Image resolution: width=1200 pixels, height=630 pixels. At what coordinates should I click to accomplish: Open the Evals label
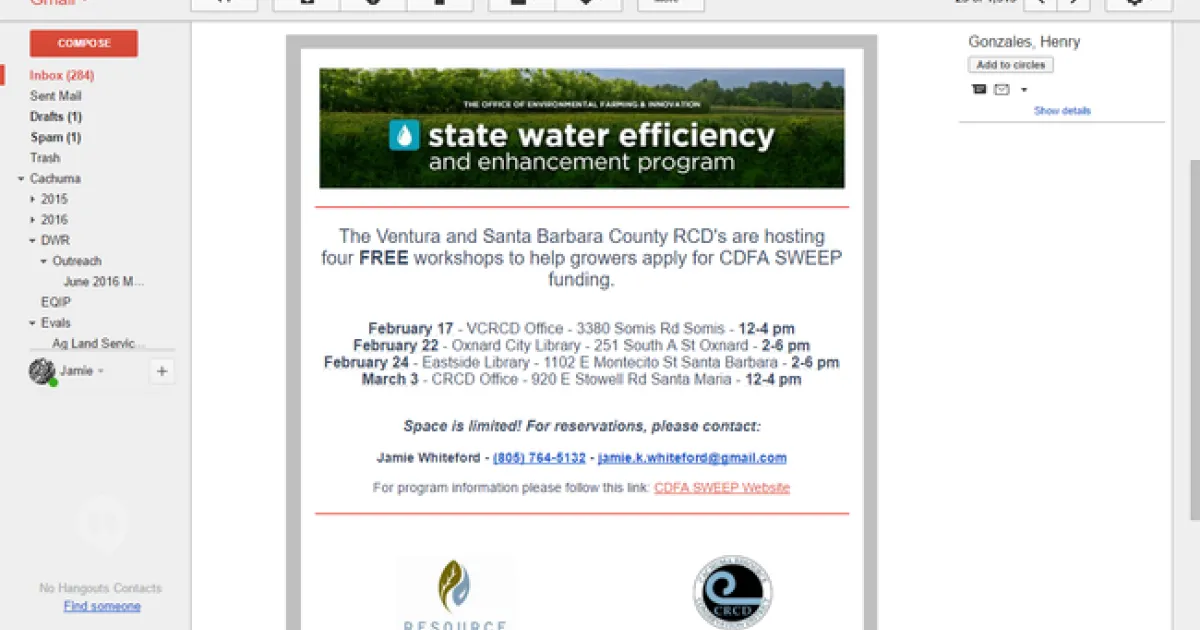pos(56,323)
